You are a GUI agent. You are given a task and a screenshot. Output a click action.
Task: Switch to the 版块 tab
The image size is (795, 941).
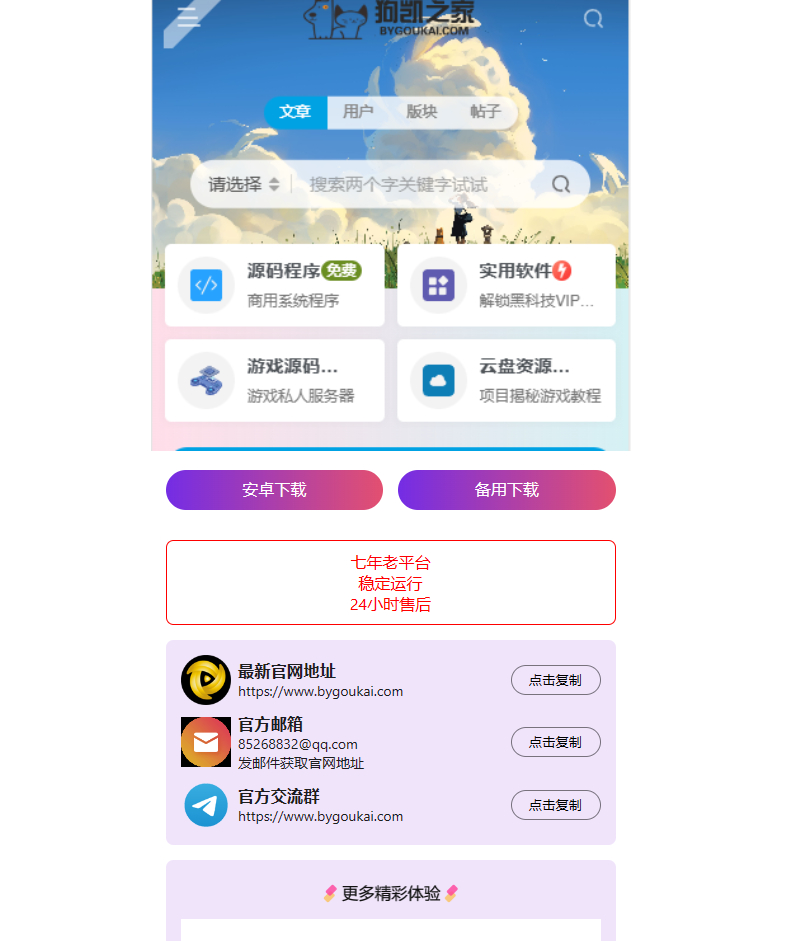(x=421, y=112)
